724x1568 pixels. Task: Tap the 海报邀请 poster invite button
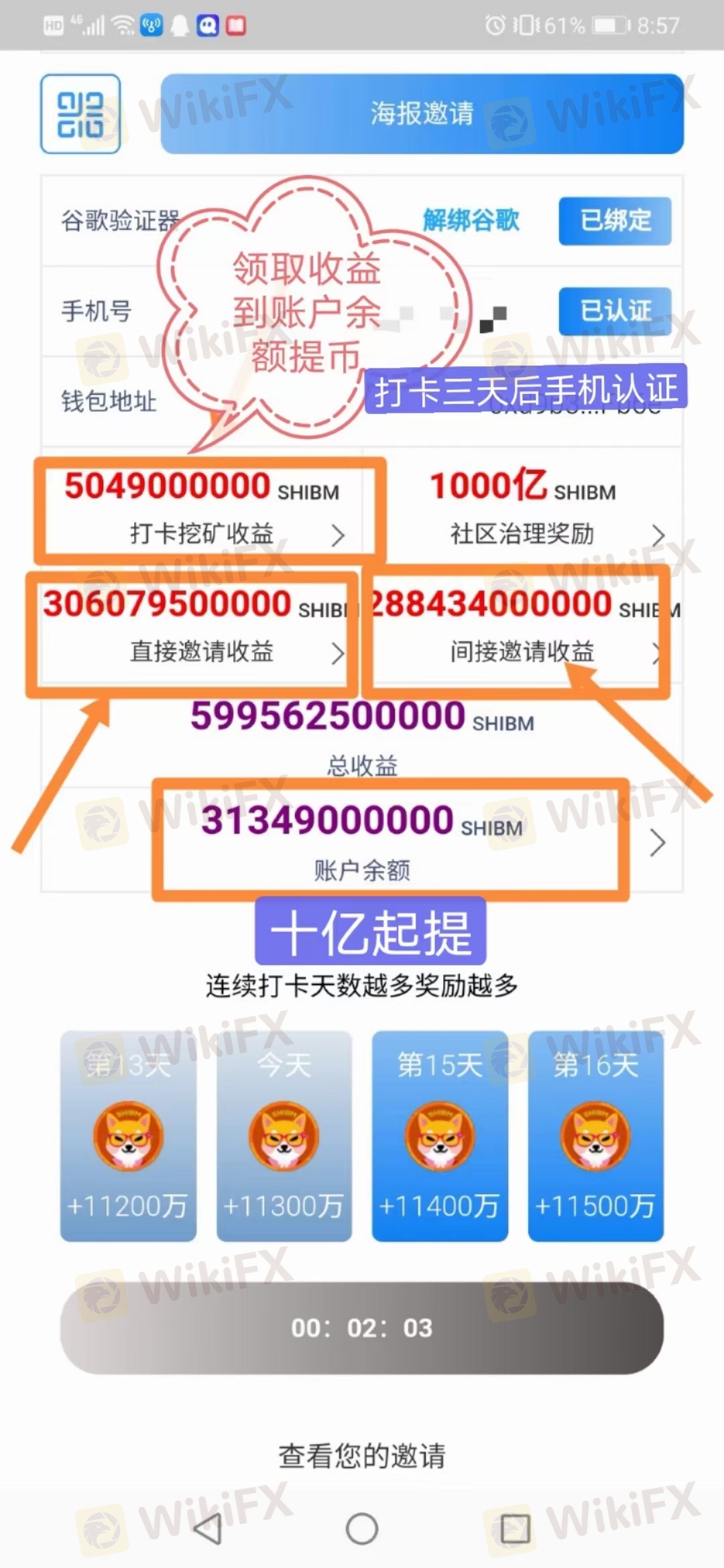point(422,114)
